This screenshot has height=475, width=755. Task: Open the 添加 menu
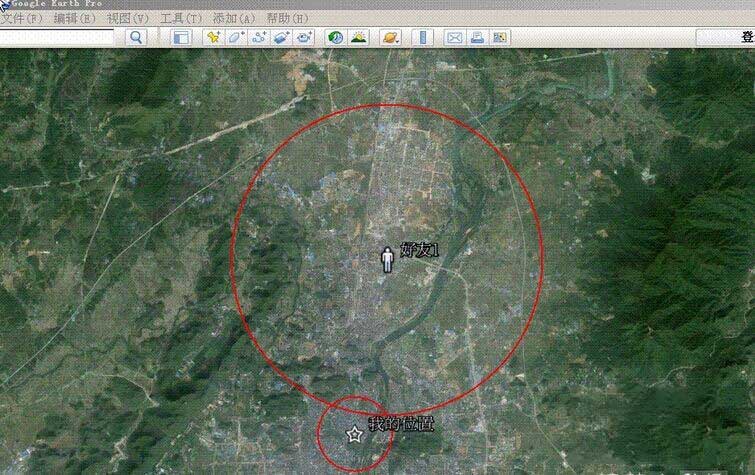click(x=233, y=18)
